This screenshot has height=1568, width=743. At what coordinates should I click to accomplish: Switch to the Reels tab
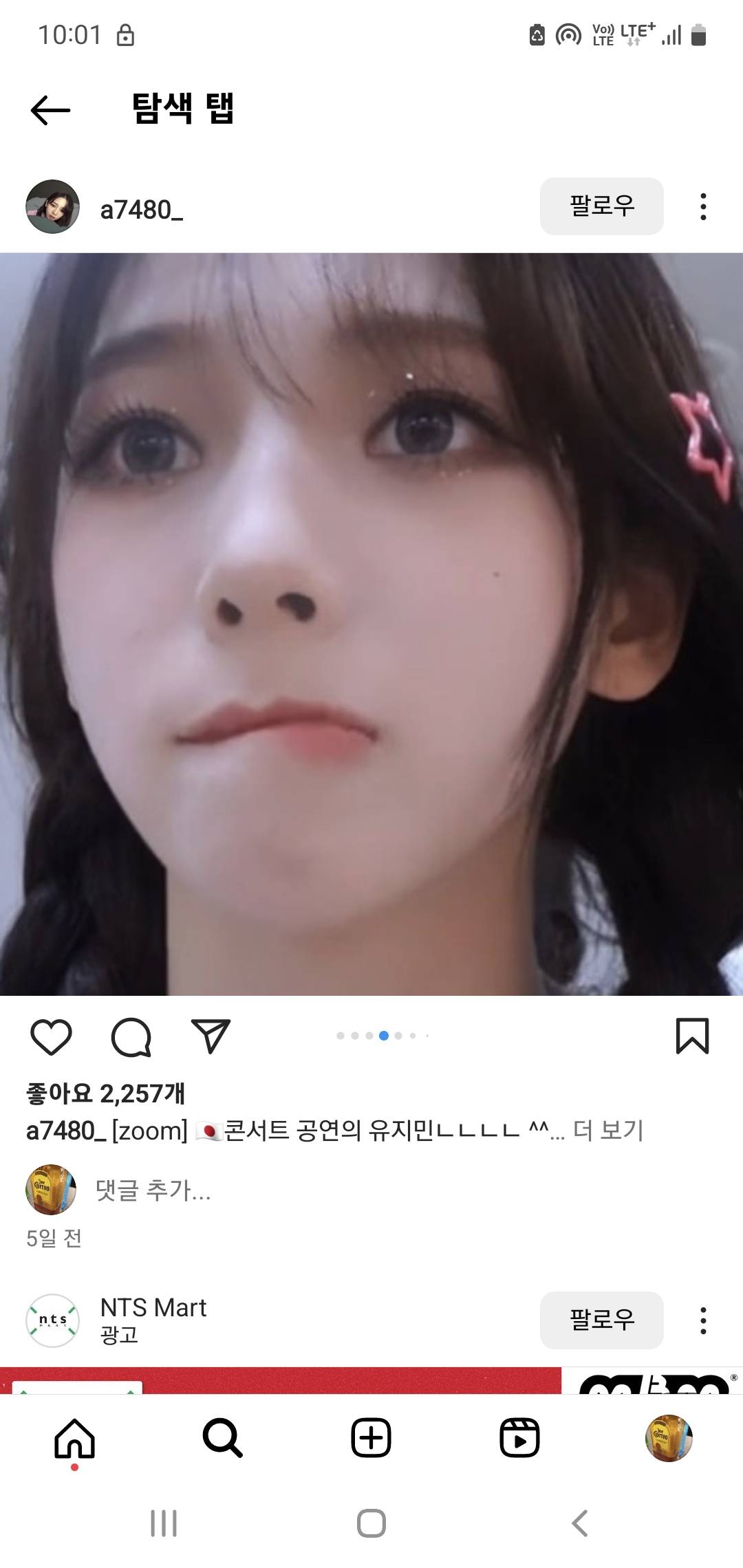coord(519,1438)
